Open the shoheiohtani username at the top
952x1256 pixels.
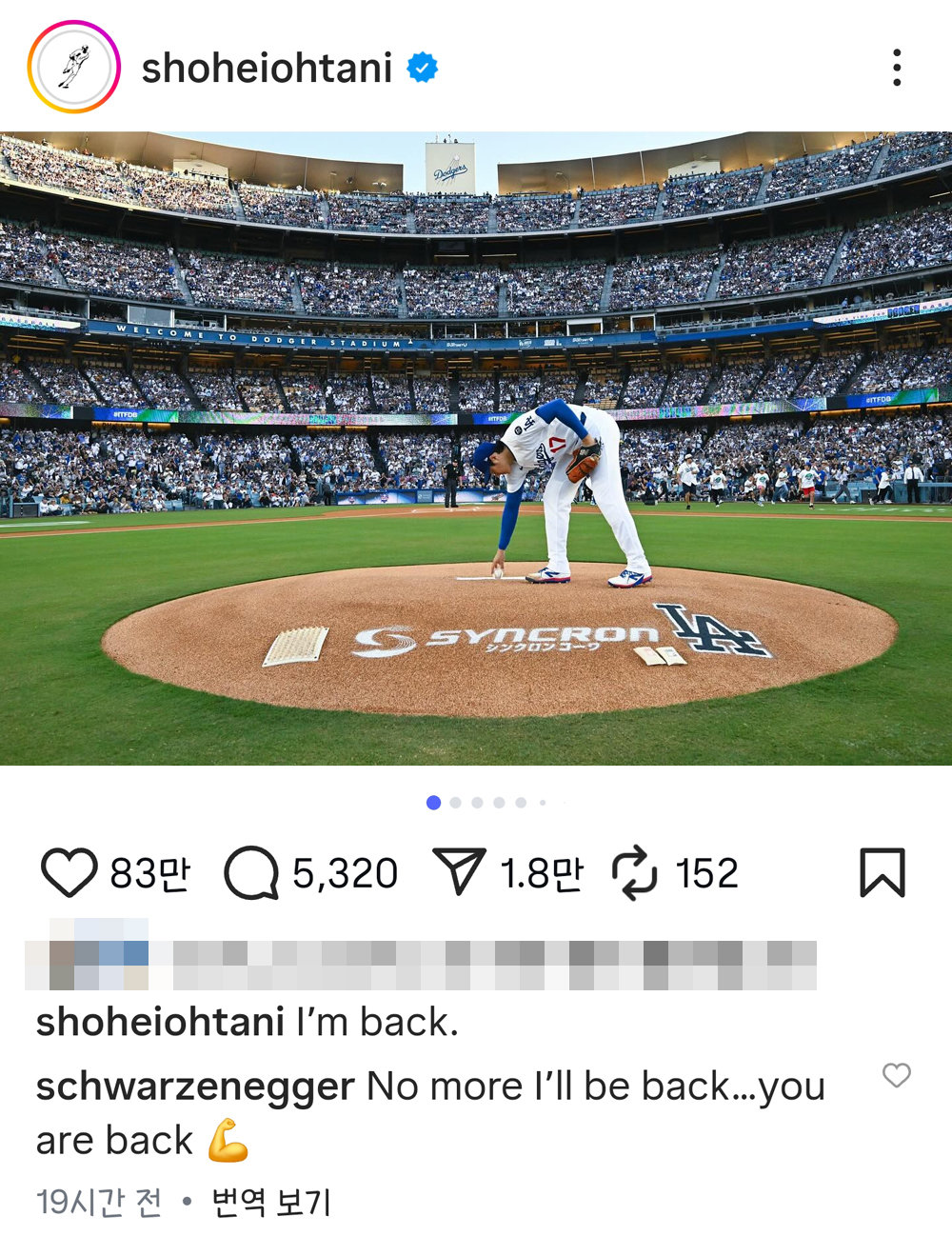pos(267,69)
